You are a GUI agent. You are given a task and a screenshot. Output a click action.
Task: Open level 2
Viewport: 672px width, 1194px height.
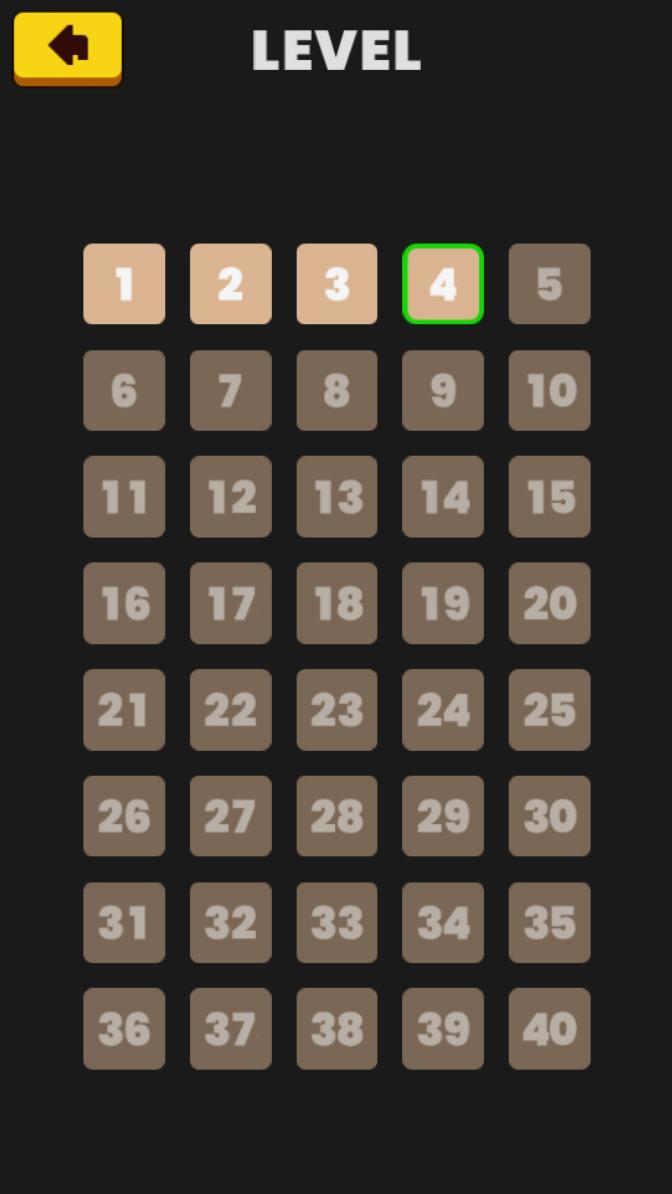[231, 284]
